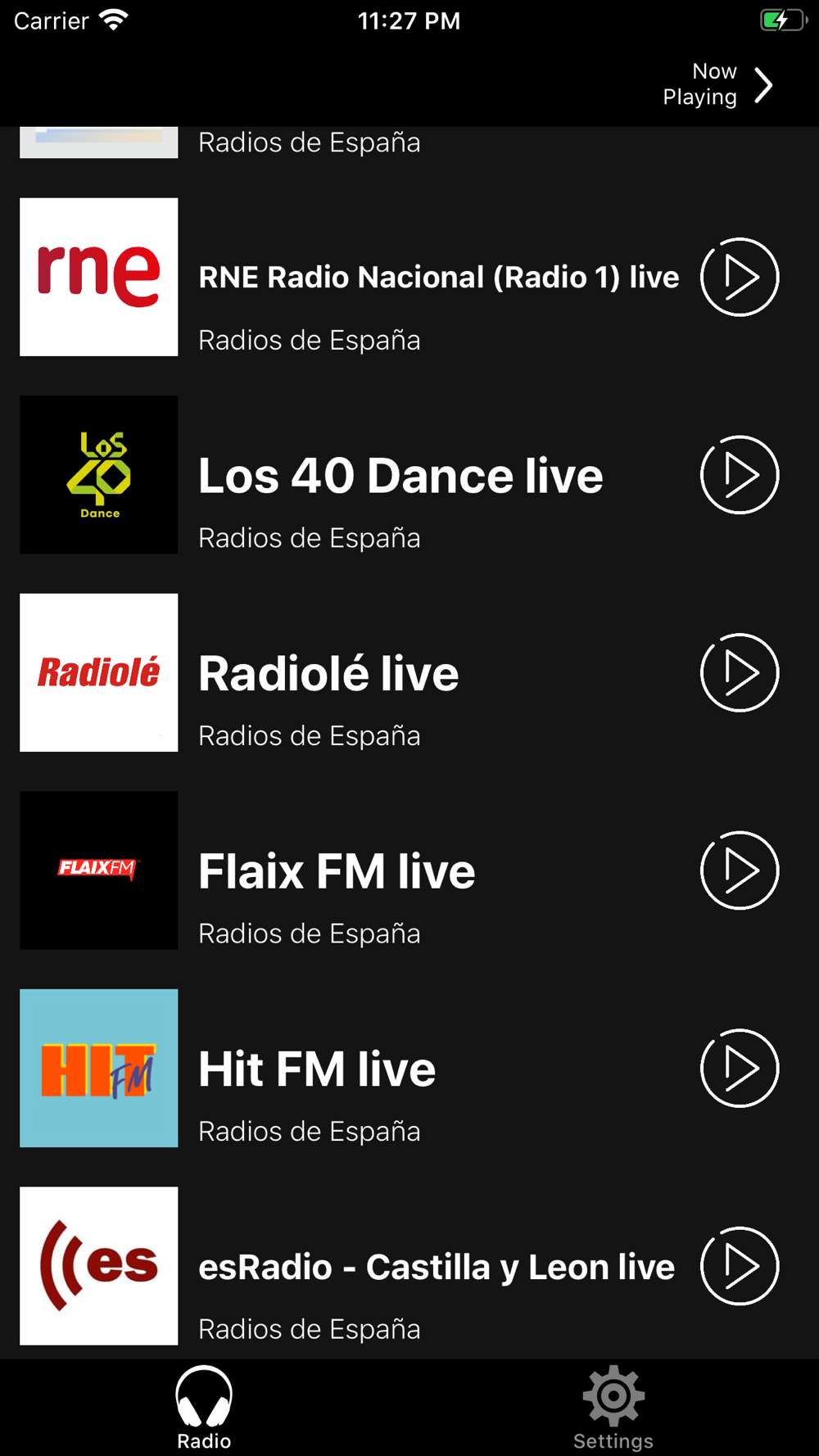Play Los 40 Dance live station
819x1456 pixels.
tap(740, 475)
